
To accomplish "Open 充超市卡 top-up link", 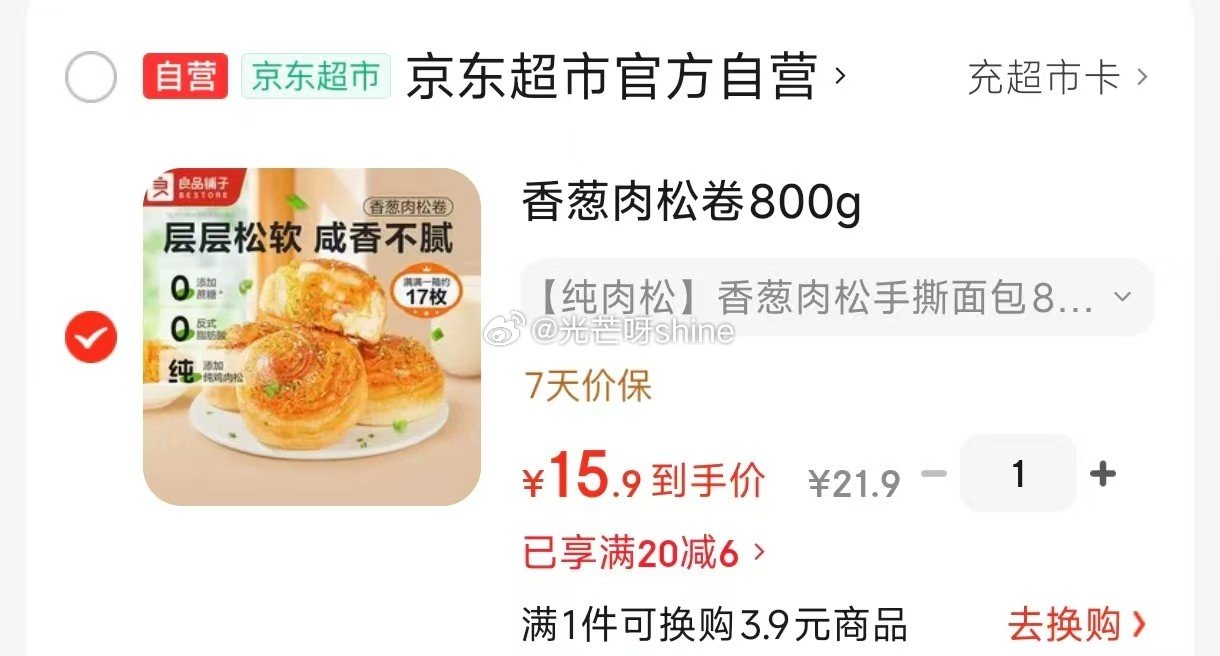I will pos(1056,77).
